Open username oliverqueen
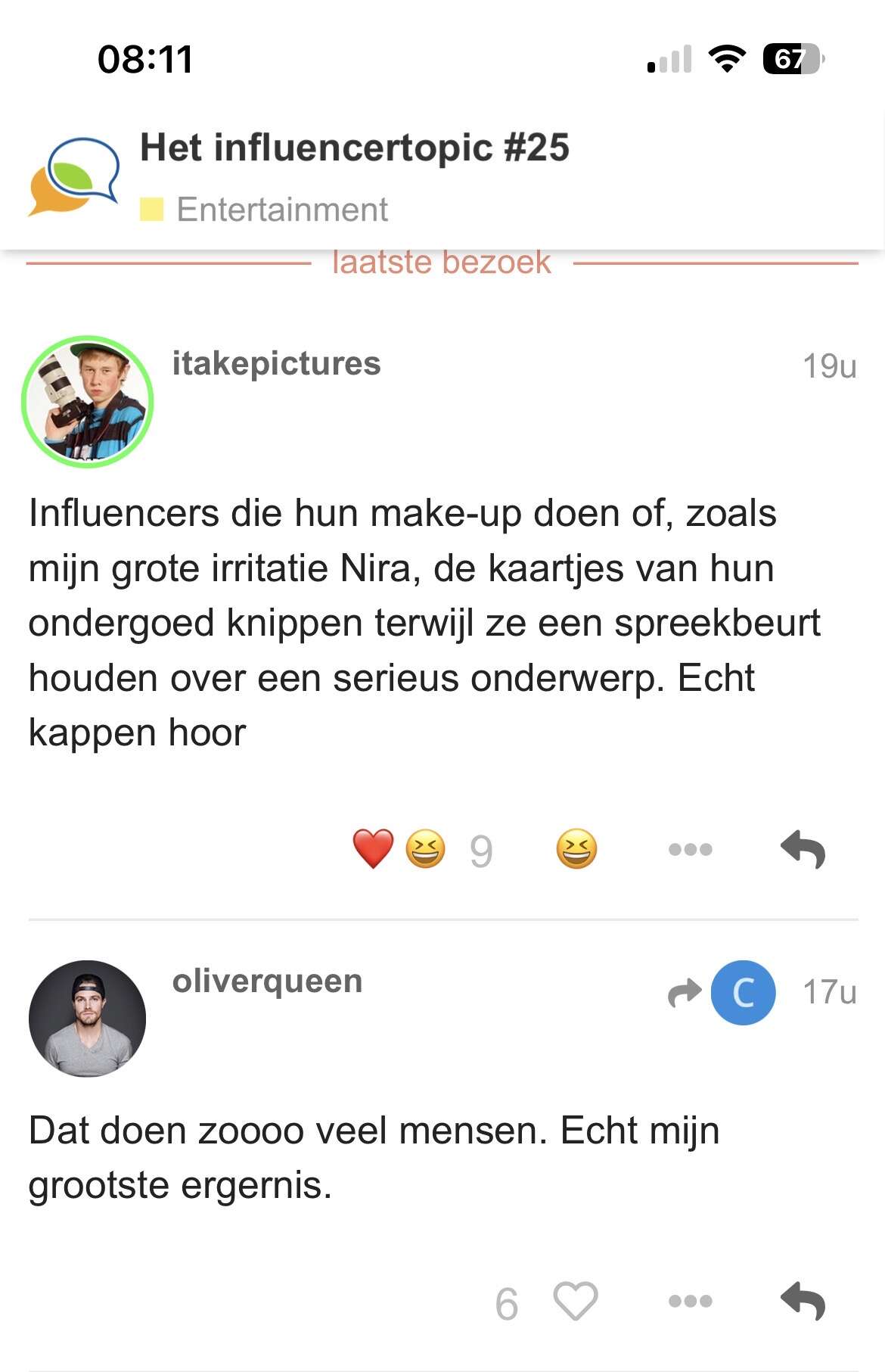The width and height of the screenshot is (885, 1372). [x=267, y=981]
